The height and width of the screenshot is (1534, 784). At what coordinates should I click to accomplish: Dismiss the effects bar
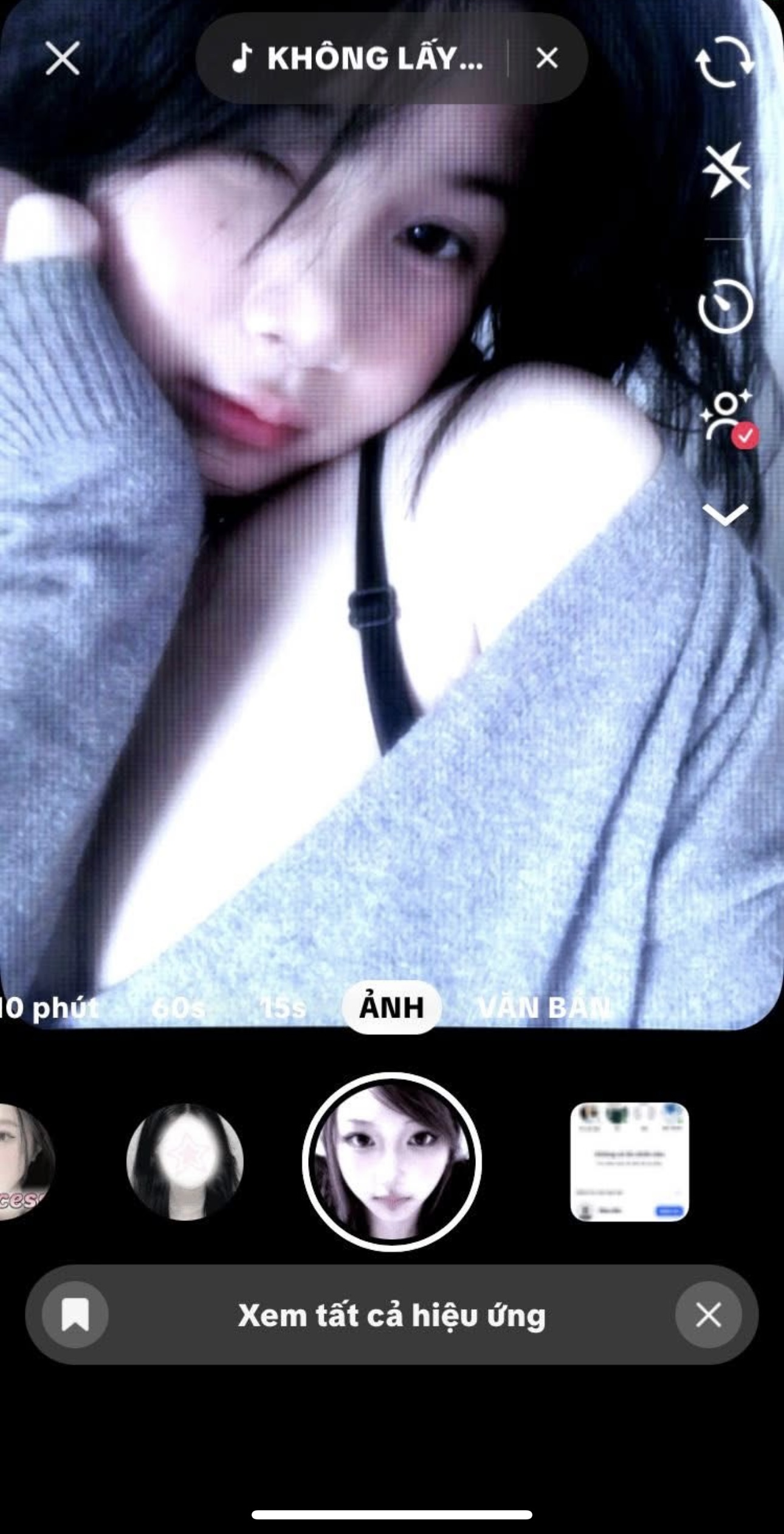pyautogui.click(x=708, y=1315)
